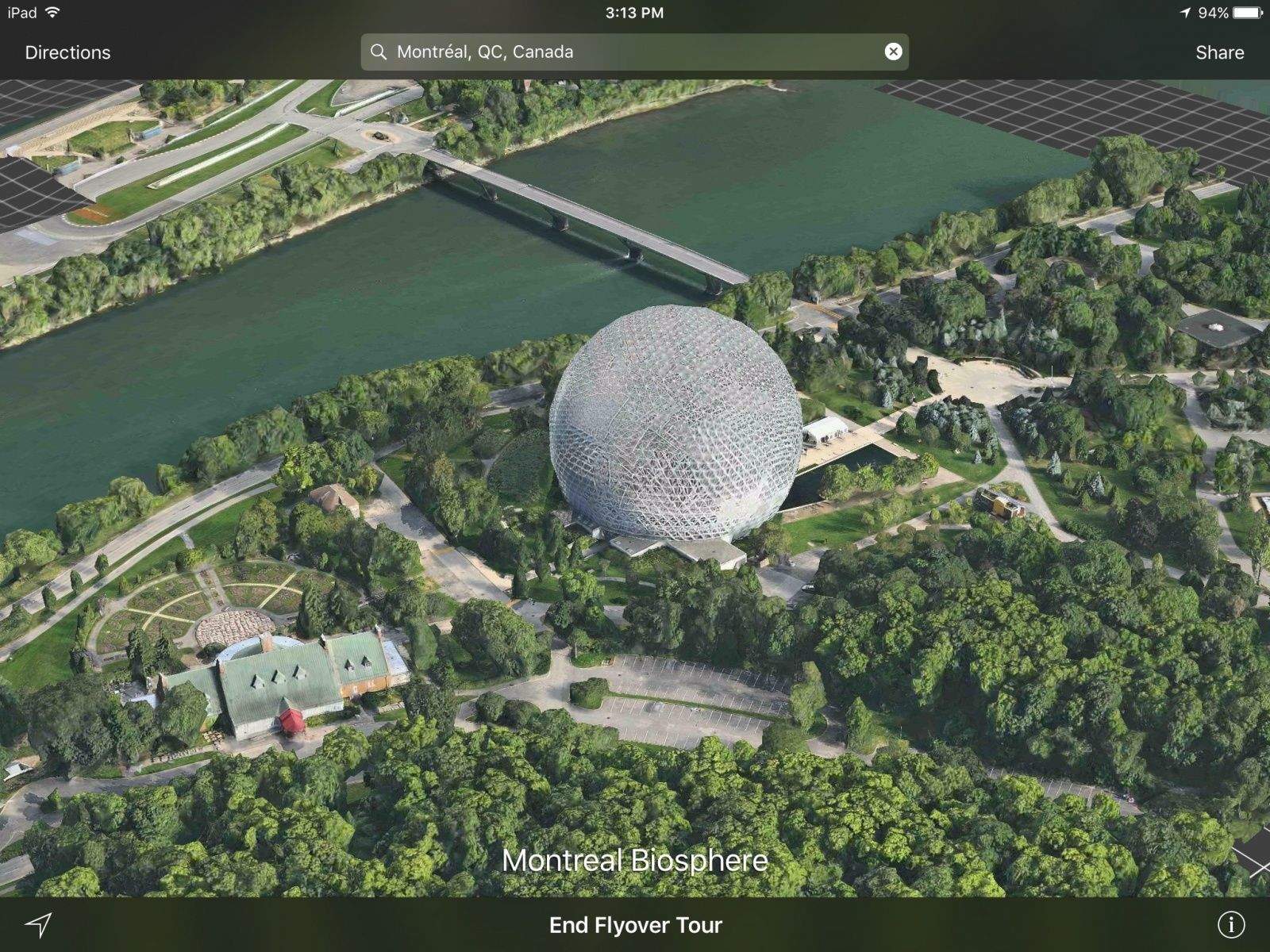This screenshot has height=952, width=1270.
Task: End the Flyover Tour
Action: [x=635, y=925]
